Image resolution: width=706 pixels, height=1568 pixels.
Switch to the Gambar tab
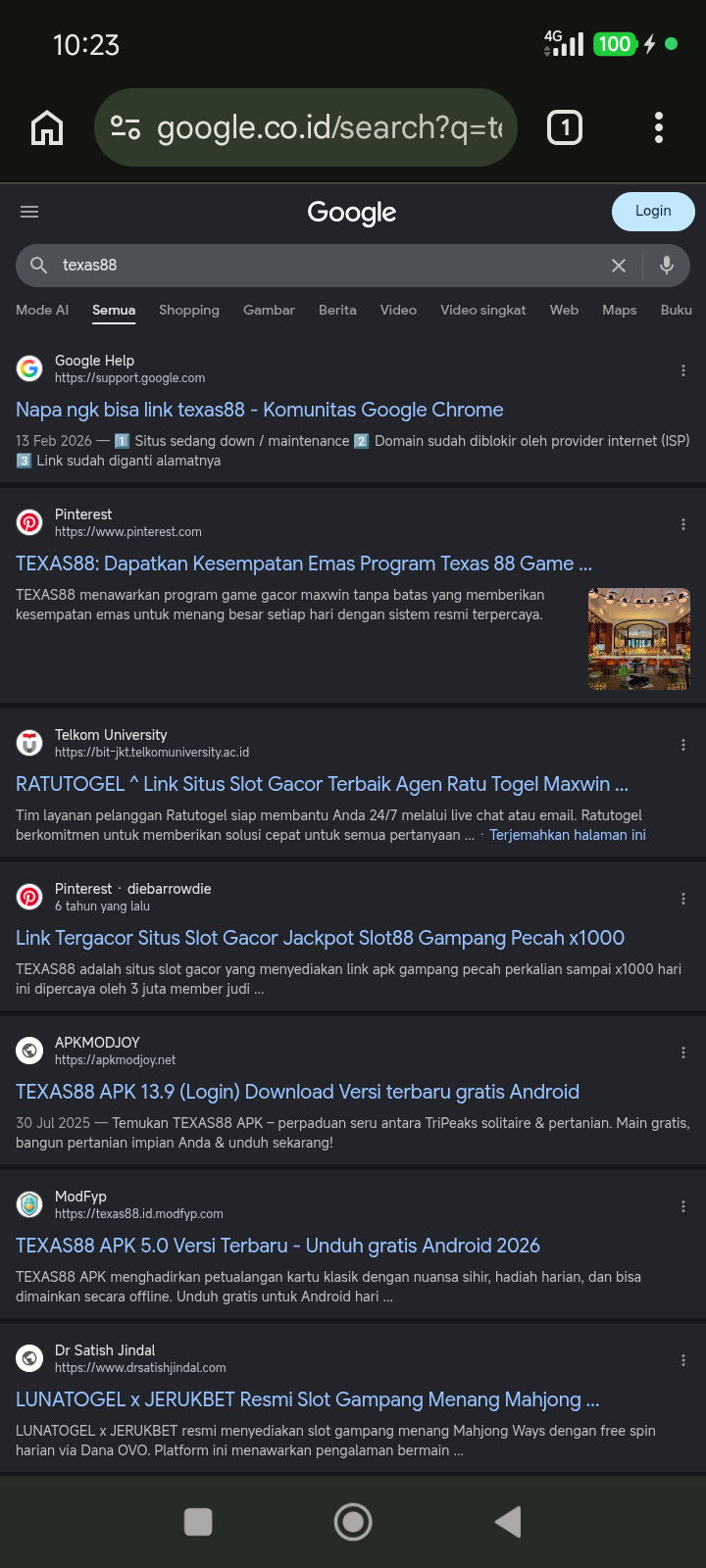269,310
